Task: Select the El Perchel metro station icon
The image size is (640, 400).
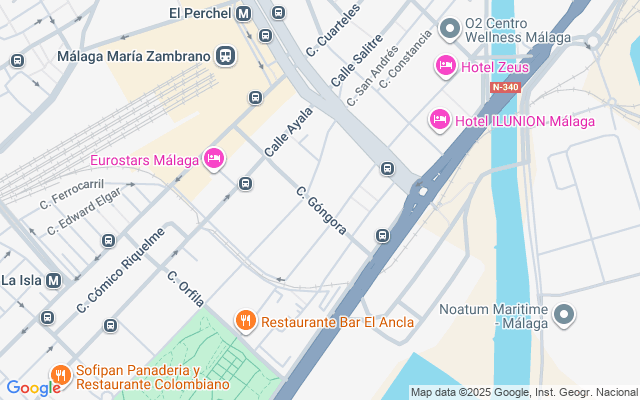Action: 244,13
